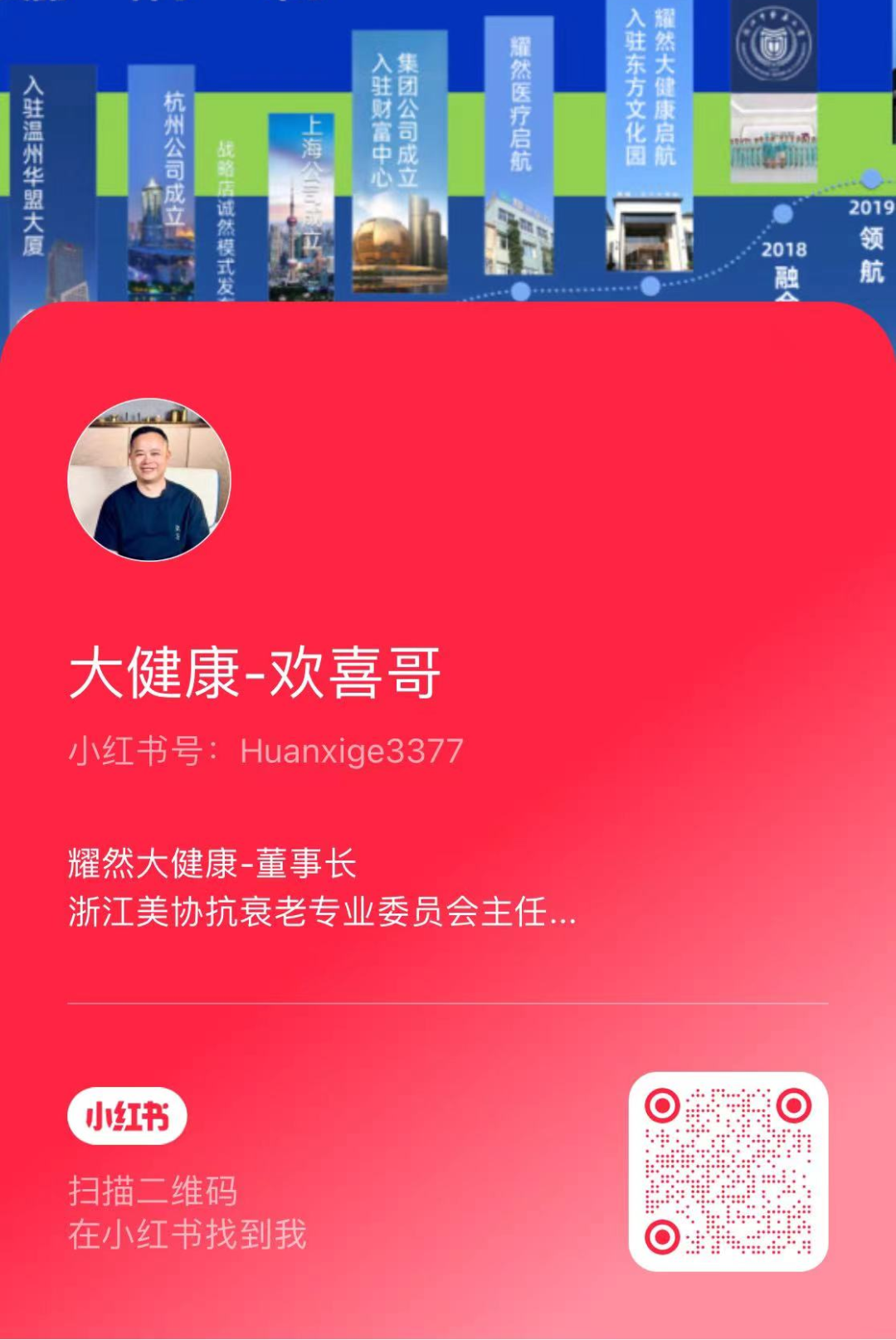Tap a timeline dot between milestones
The width and height of the screenshot is (896, 1340).
(x=649, y=288)
